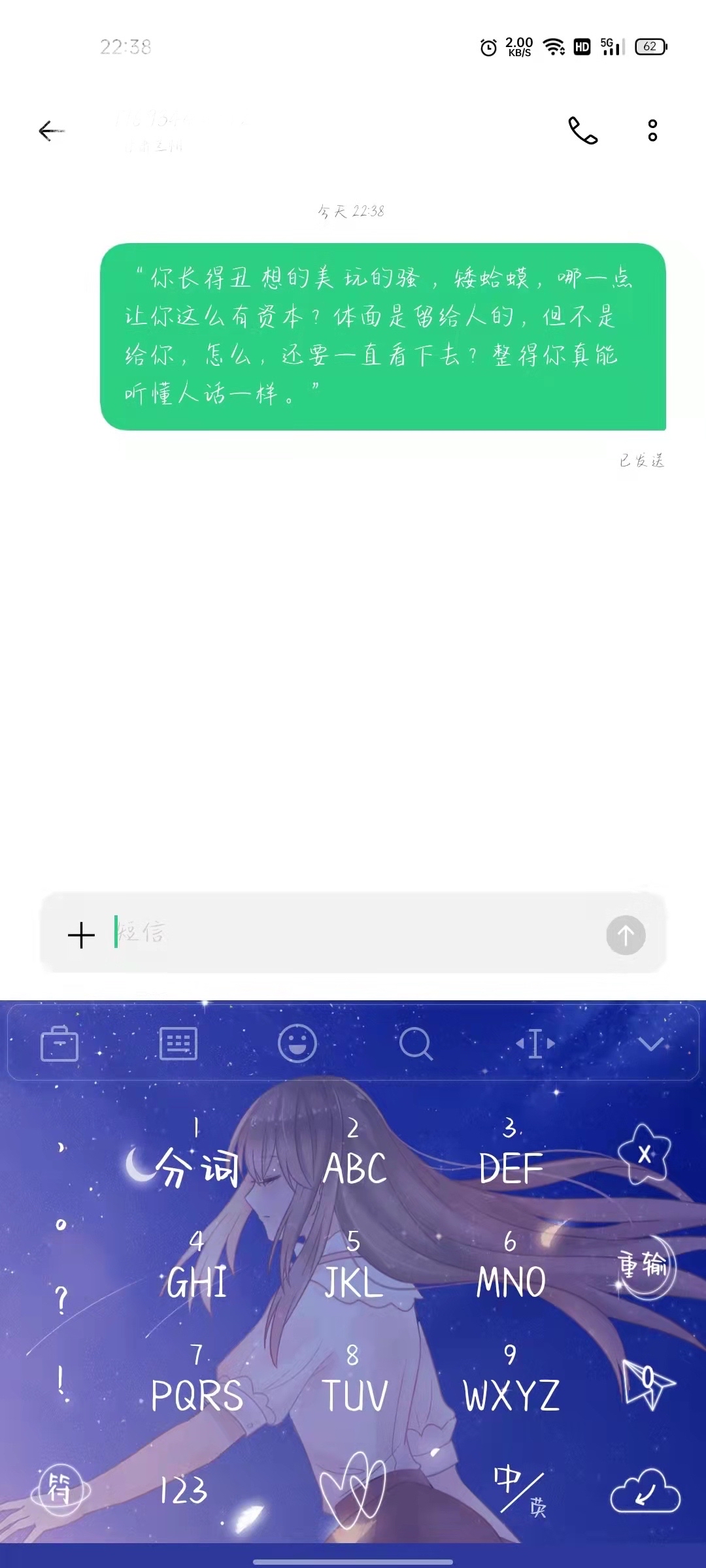Call this contact with the phone icon
Screen dimensions: 706x1568
click(x=582, y=131)
